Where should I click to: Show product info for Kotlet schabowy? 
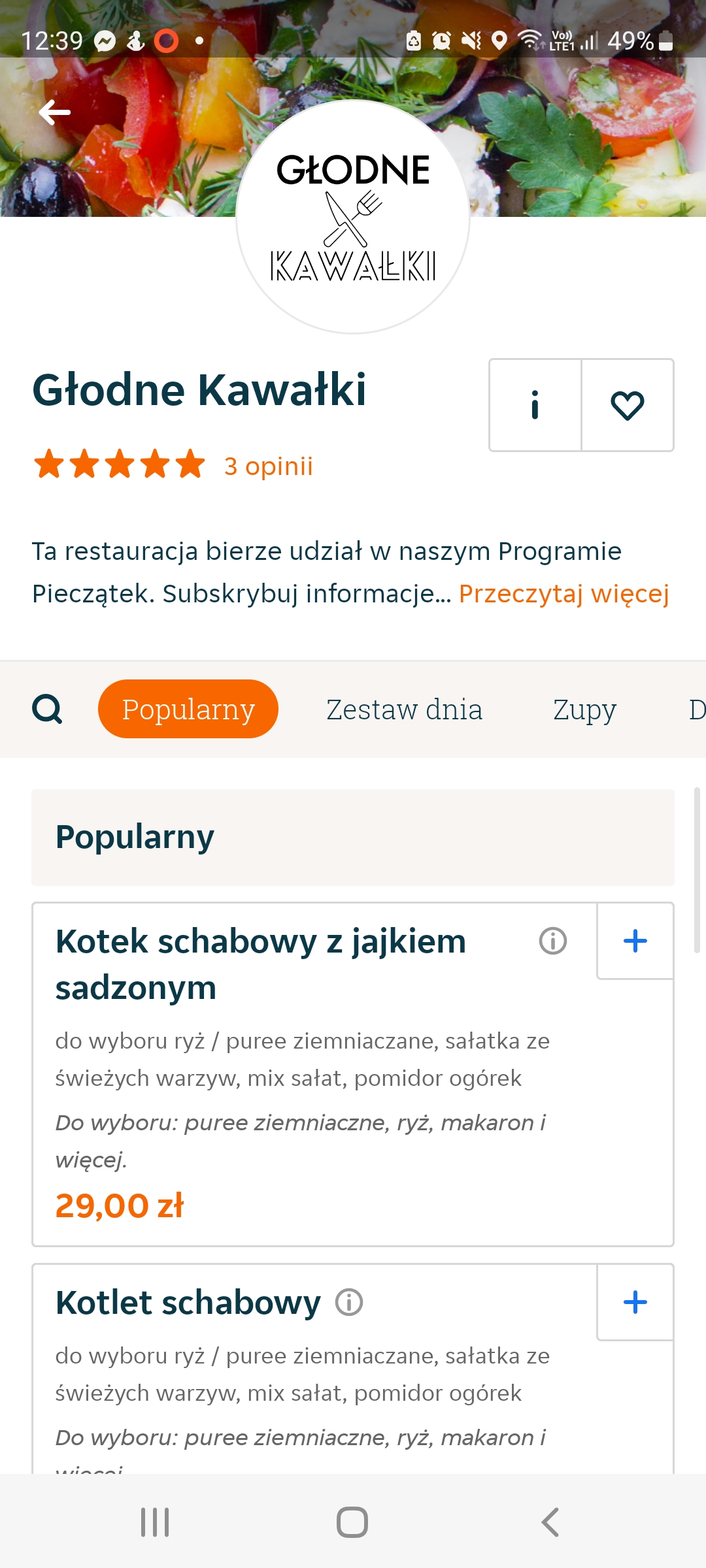coord(349,1303)
